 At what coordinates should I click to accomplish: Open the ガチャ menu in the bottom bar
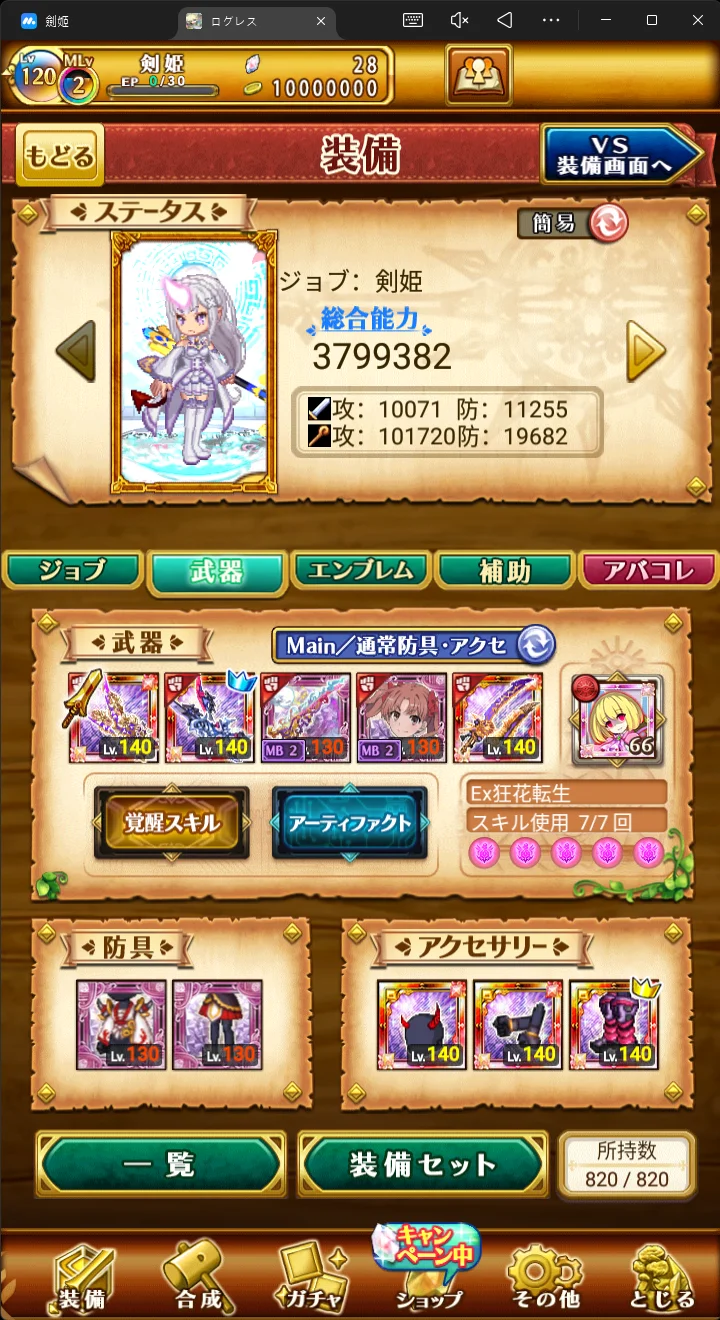314,1278
